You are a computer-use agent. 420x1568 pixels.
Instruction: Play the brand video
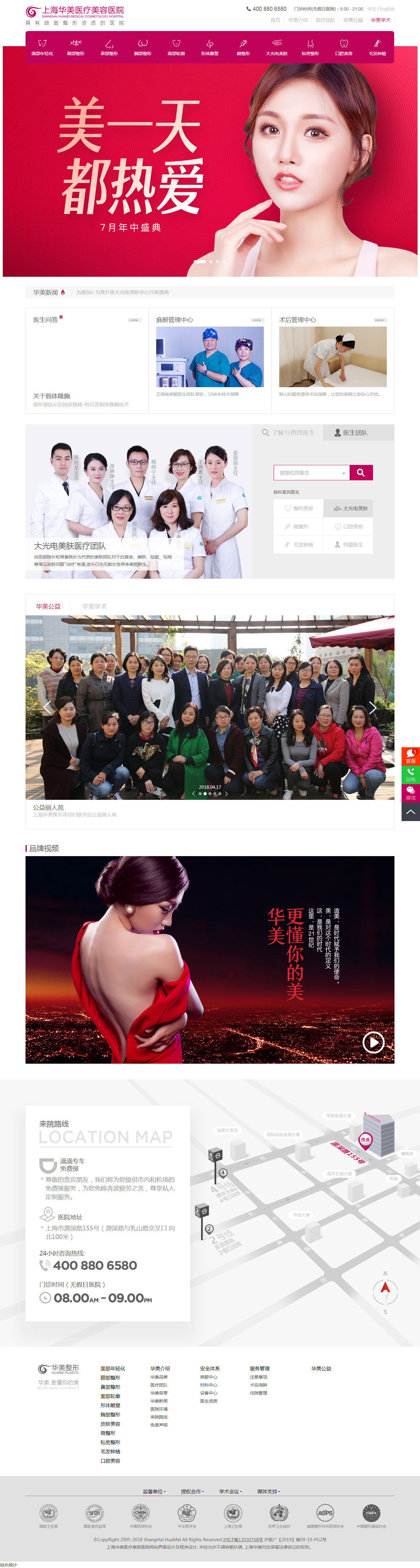point(373,1043)
